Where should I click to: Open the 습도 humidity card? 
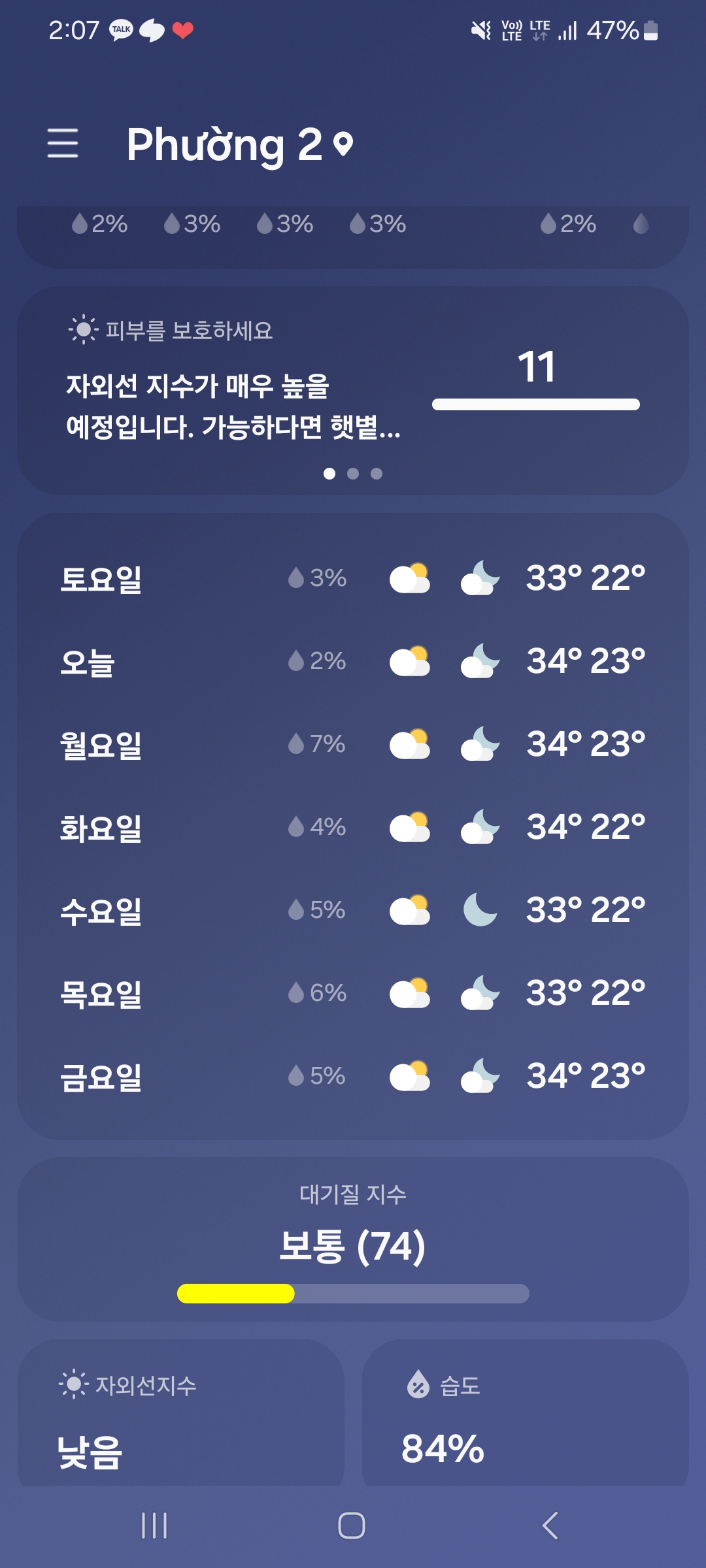coord(526,1413)
